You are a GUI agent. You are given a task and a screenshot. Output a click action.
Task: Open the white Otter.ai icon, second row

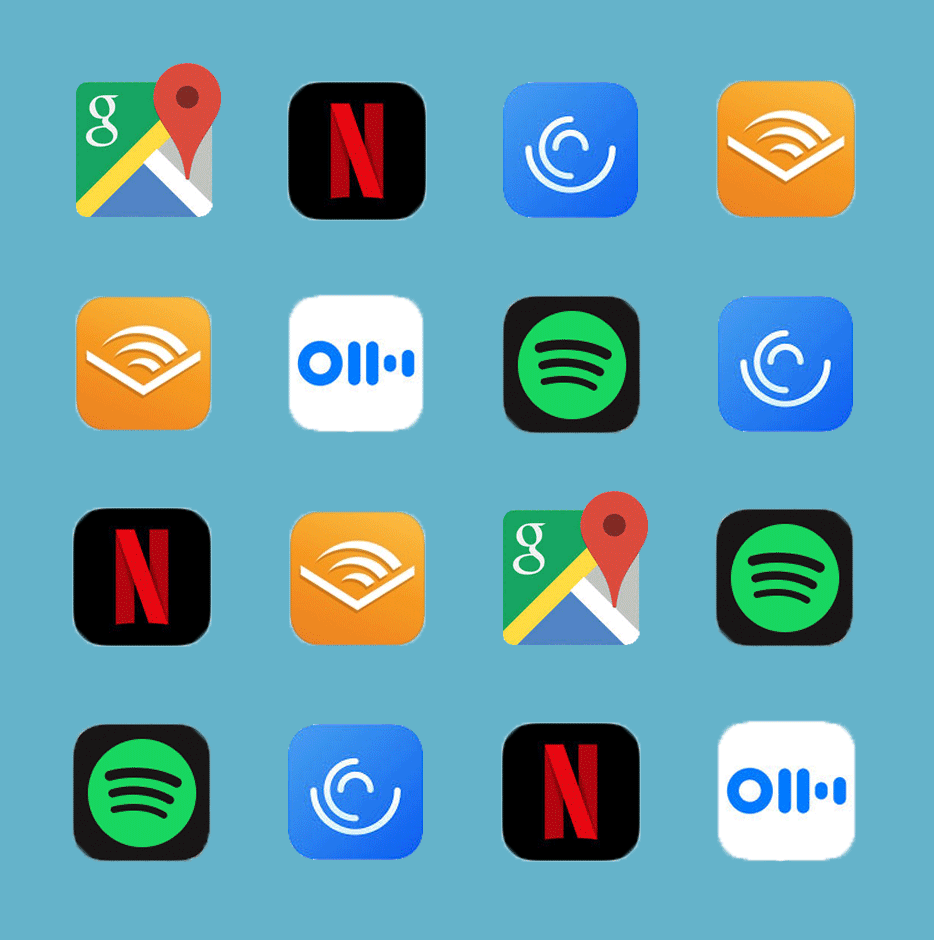pos(357,365)
